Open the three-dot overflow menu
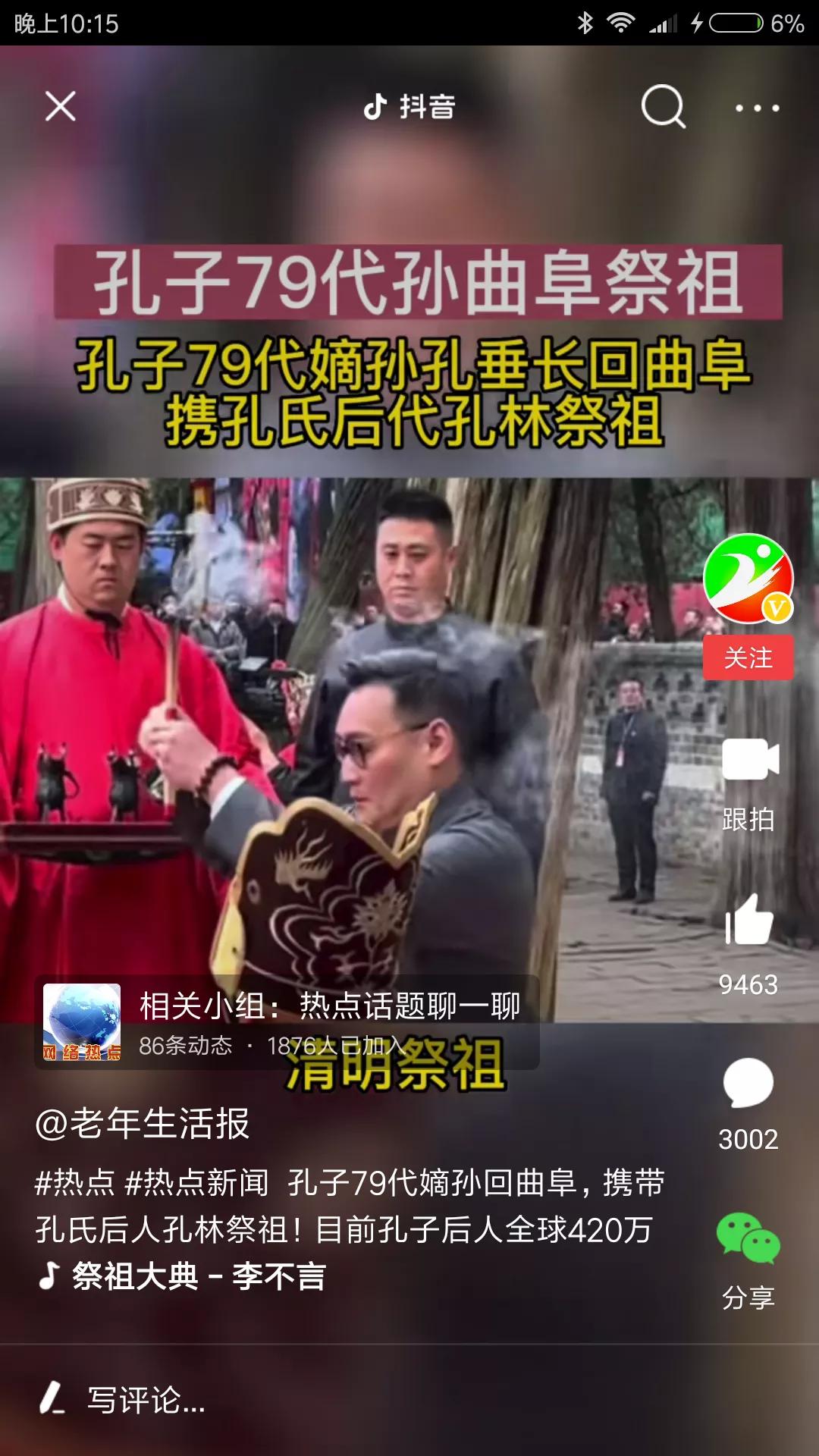819x1456 pixels. click(757, 108)
